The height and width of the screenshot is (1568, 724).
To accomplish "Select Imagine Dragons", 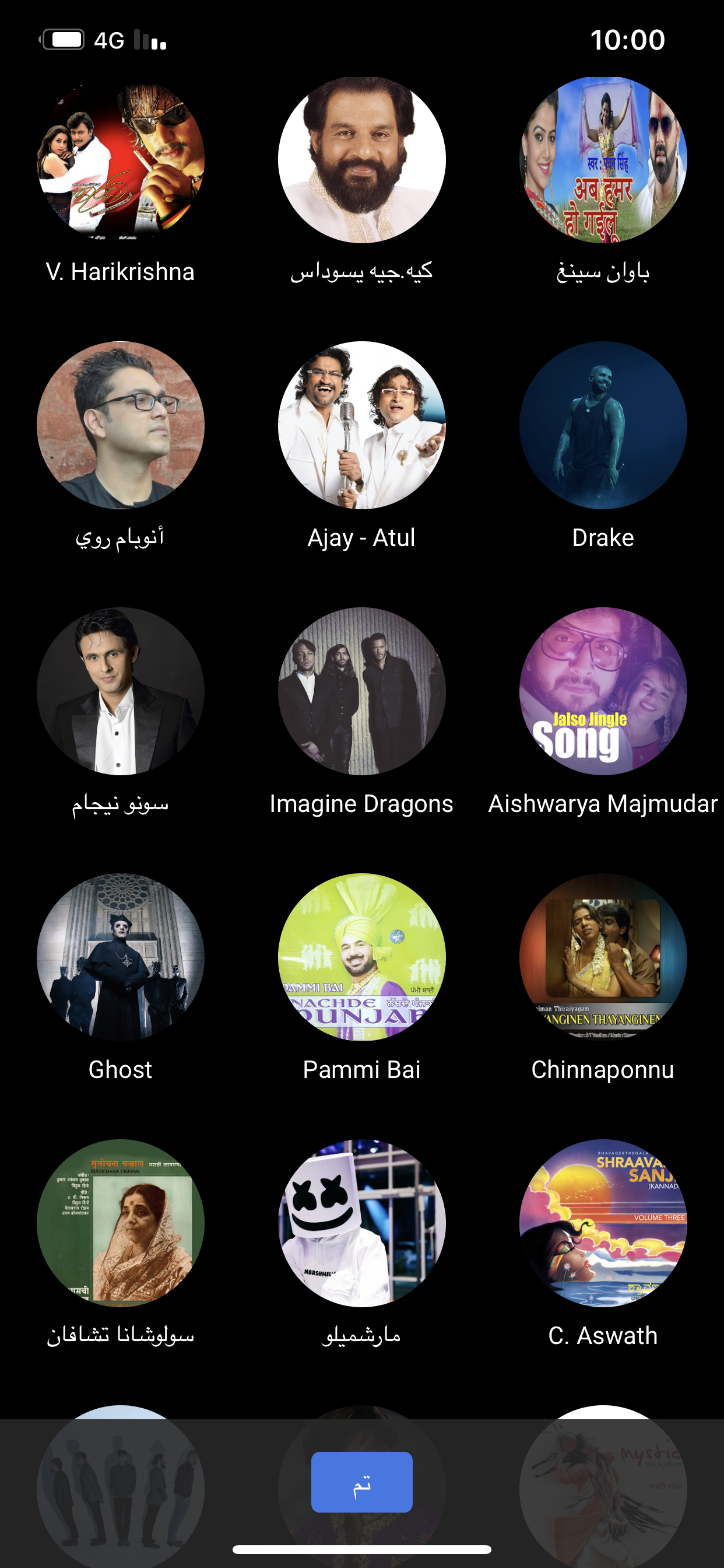I will point(361,691).
